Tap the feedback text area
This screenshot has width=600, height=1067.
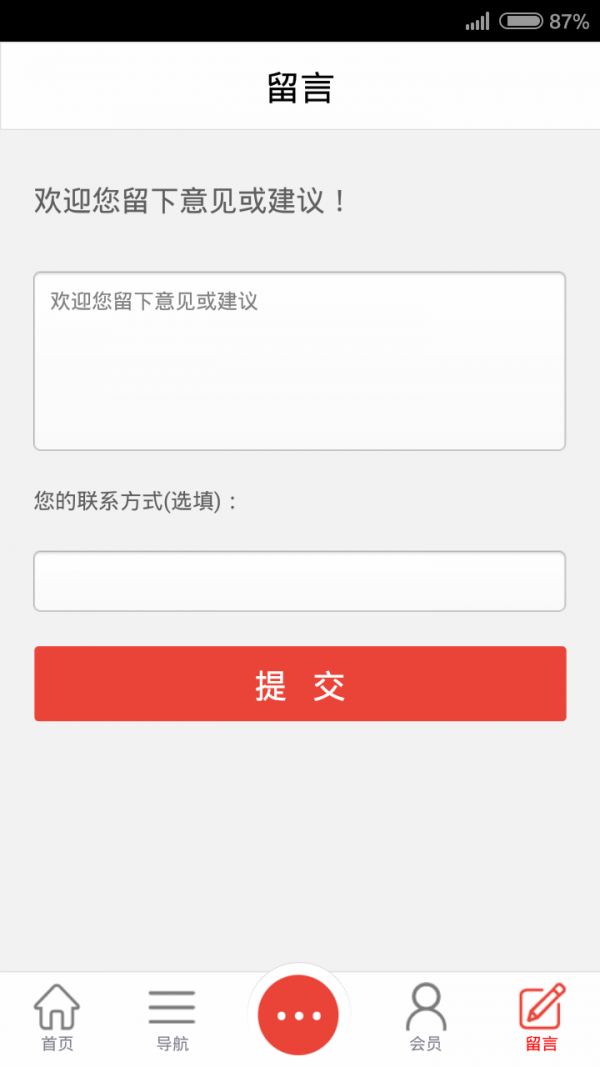click(299, 361)
